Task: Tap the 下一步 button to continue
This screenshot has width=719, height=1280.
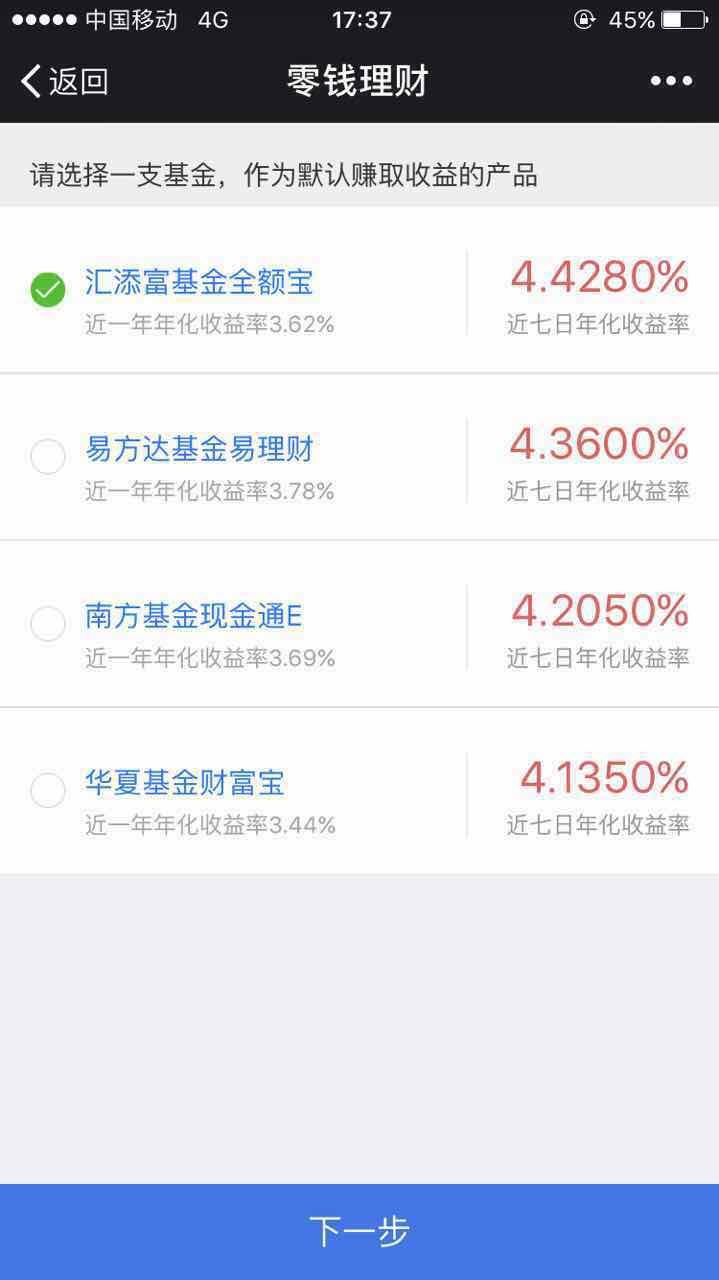Action: coord(359,1231)
